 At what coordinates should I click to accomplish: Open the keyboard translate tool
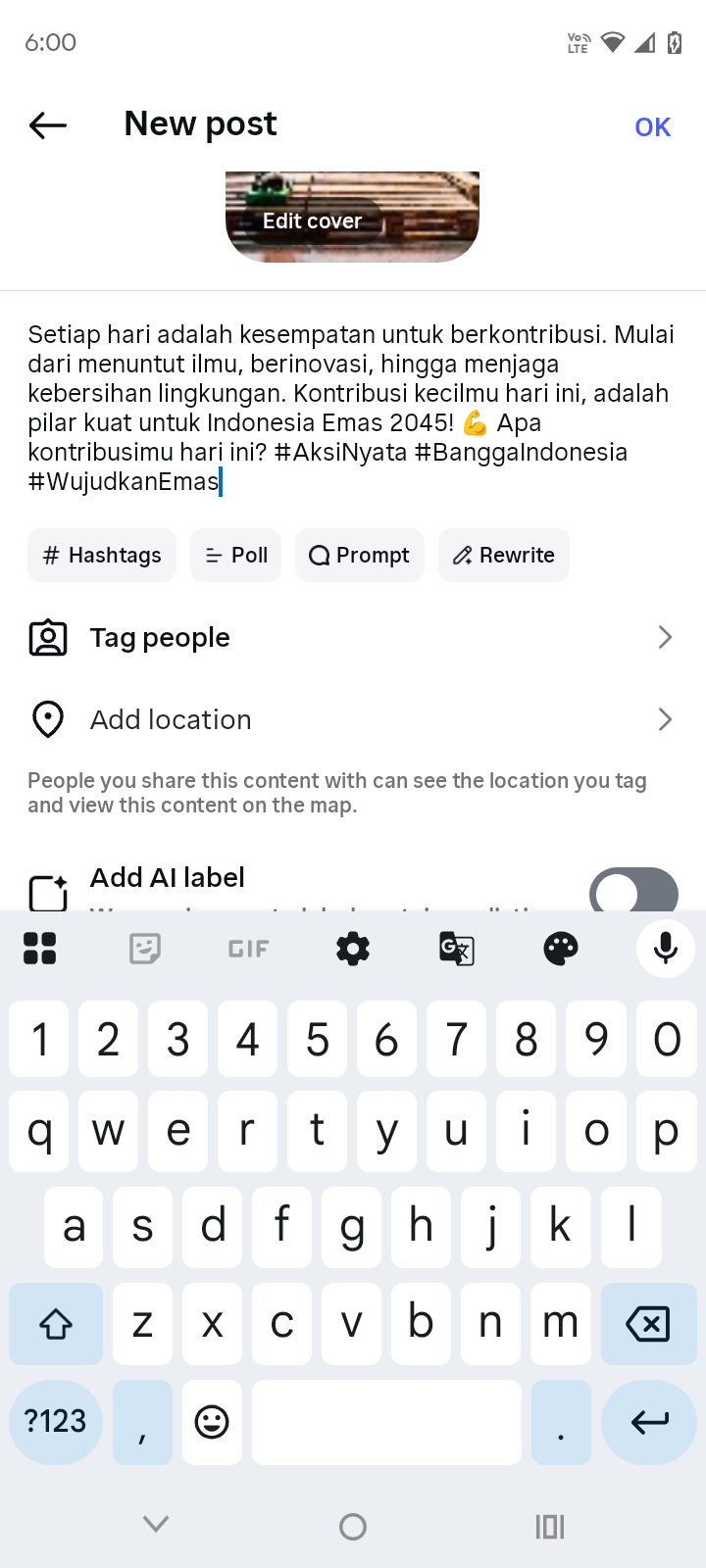(x=457, y=949)
